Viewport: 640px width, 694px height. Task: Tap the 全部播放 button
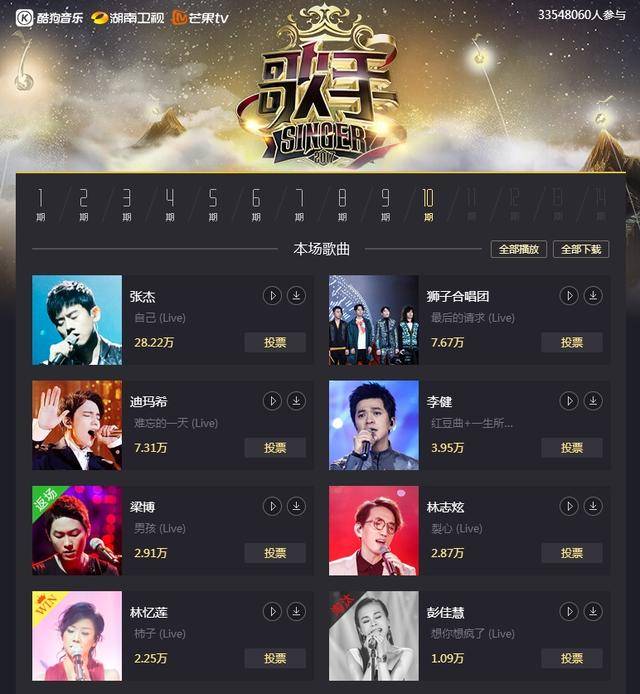click(x=519, y=249)
